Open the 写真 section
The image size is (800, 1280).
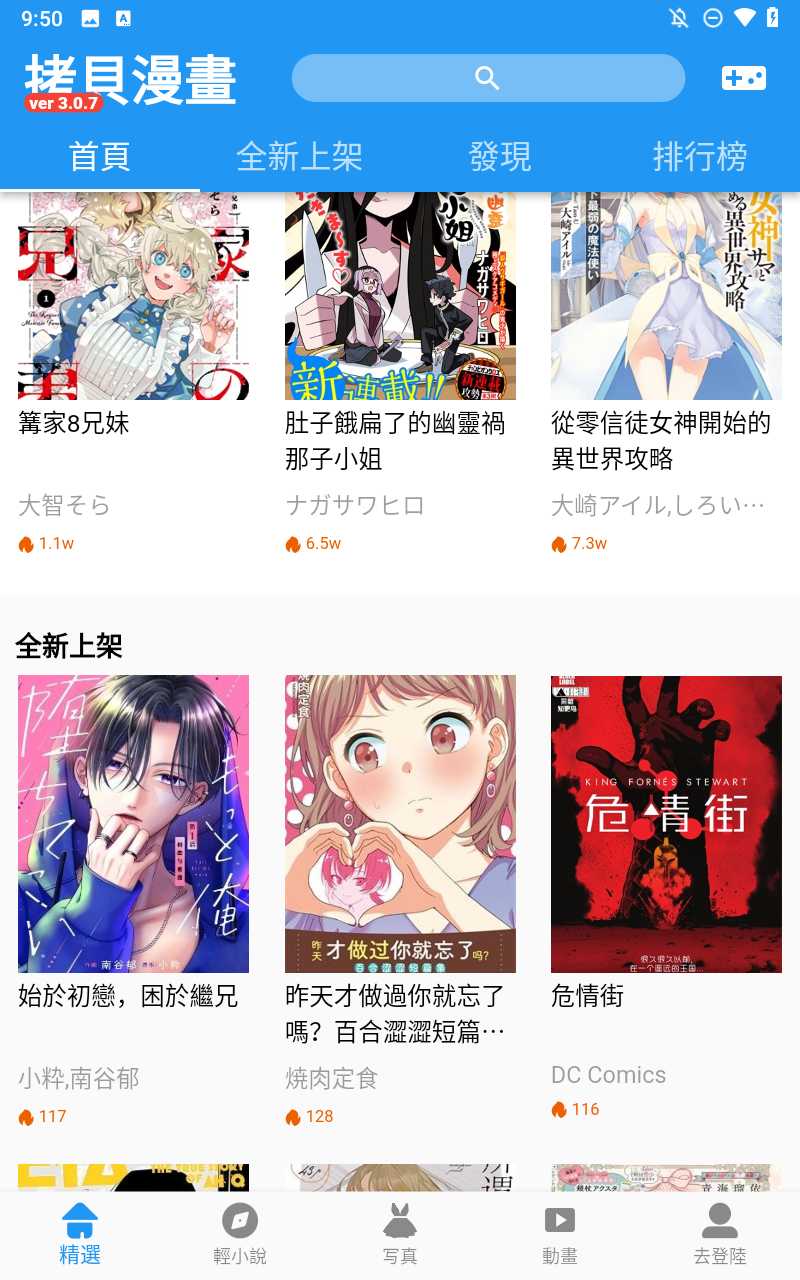[400, 1234]
